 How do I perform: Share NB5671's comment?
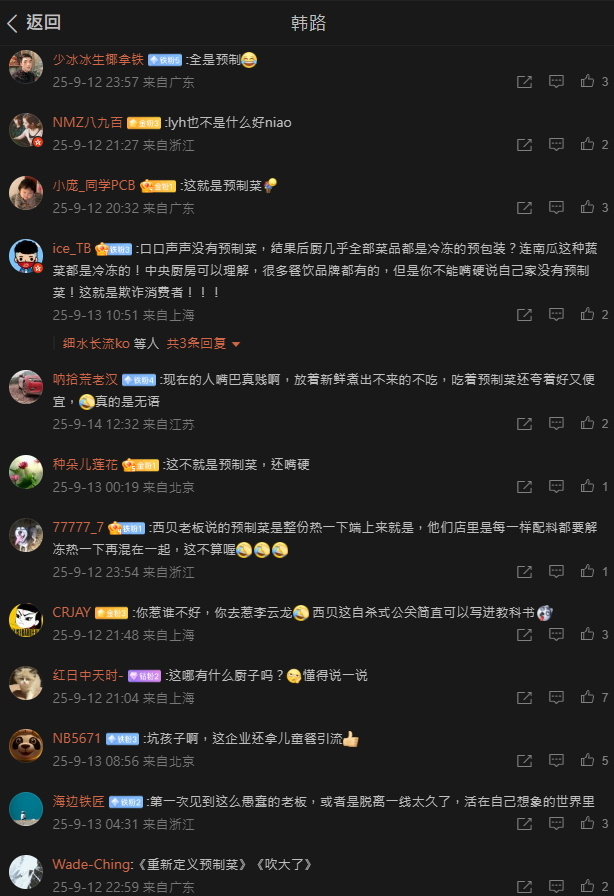[524, 761]
